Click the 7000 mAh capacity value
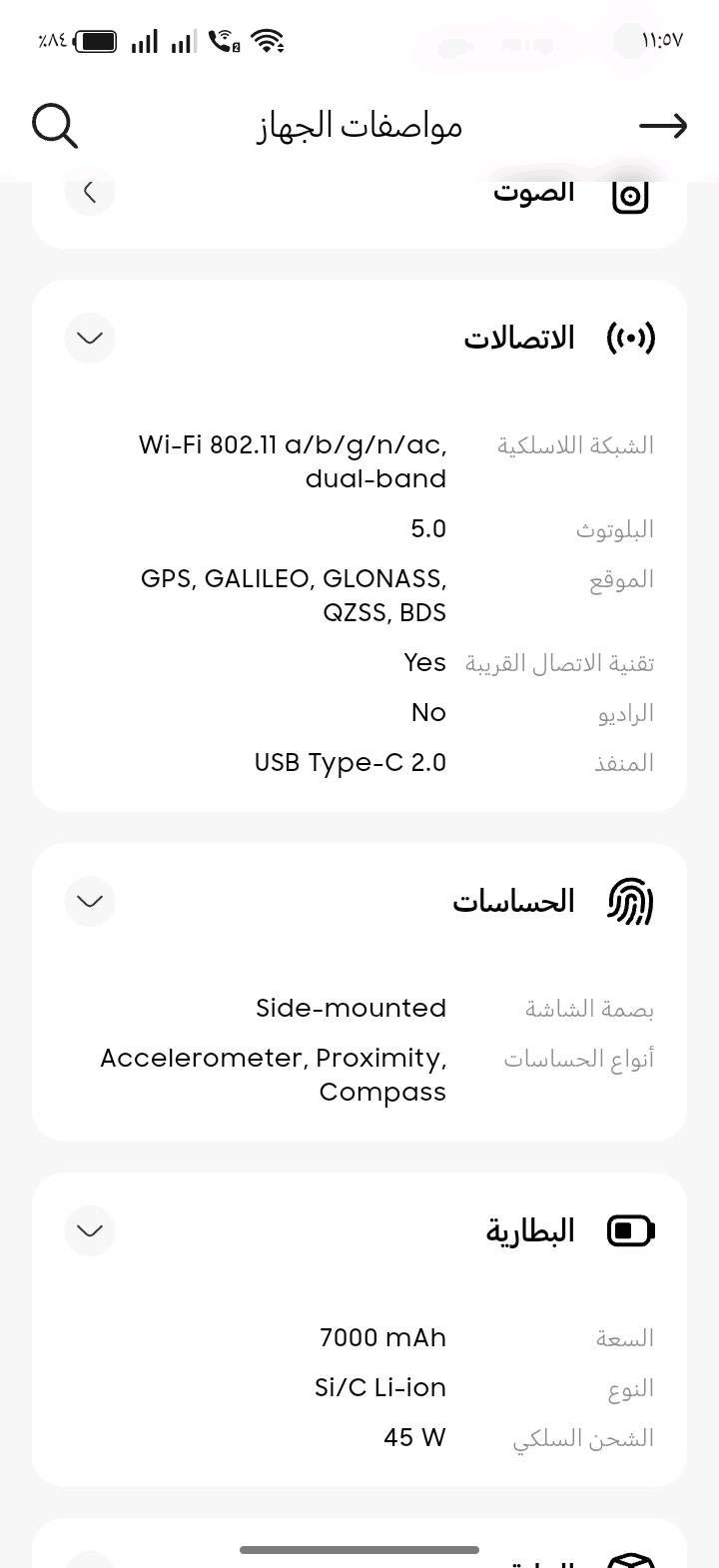Viewport: 719px width, 1568px height. 382,1337
